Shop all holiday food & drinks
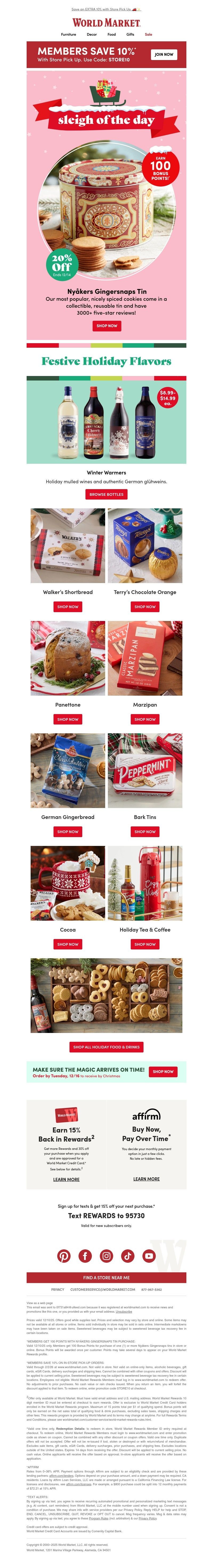 click(x=106, y=1047)
